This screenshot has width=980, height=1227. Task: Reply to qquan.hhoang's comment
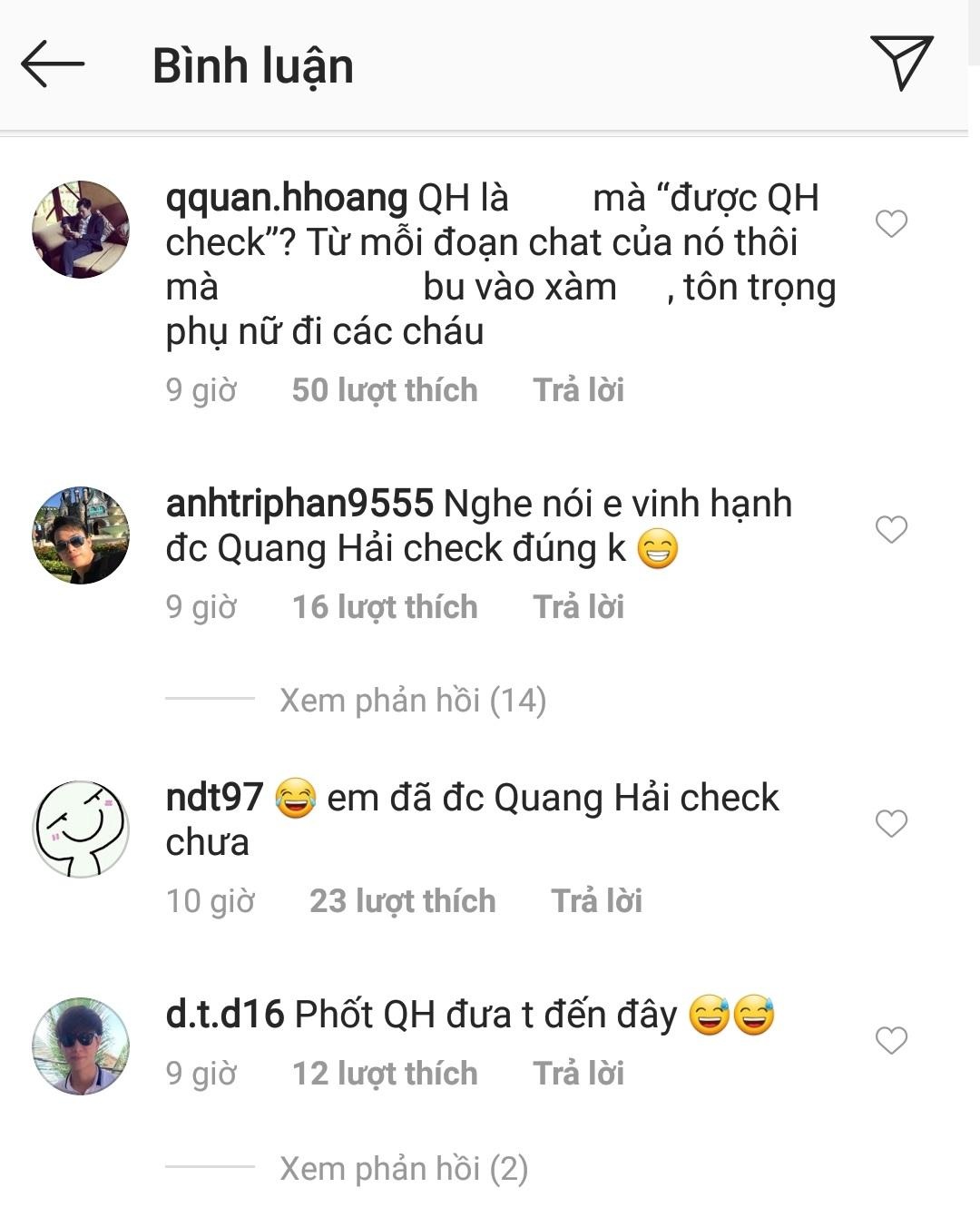tap(578, 390)
